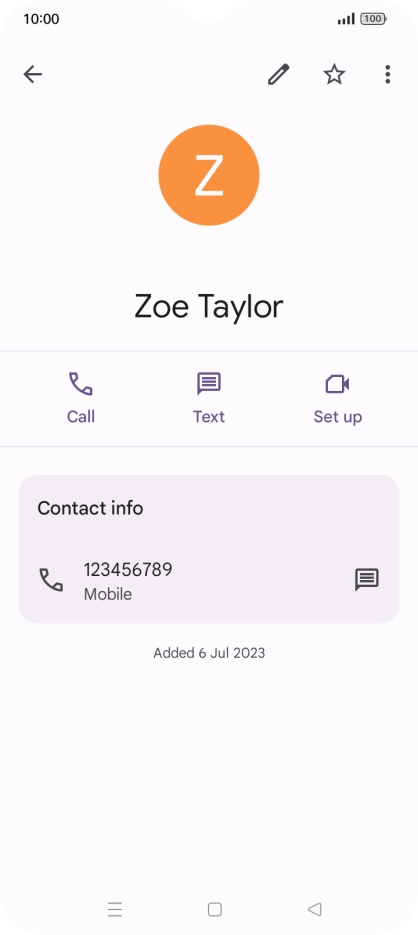The height and width of the screenshot is (935, 418).
Task: Open recent apps from the navigation bar
Action: 115,909
